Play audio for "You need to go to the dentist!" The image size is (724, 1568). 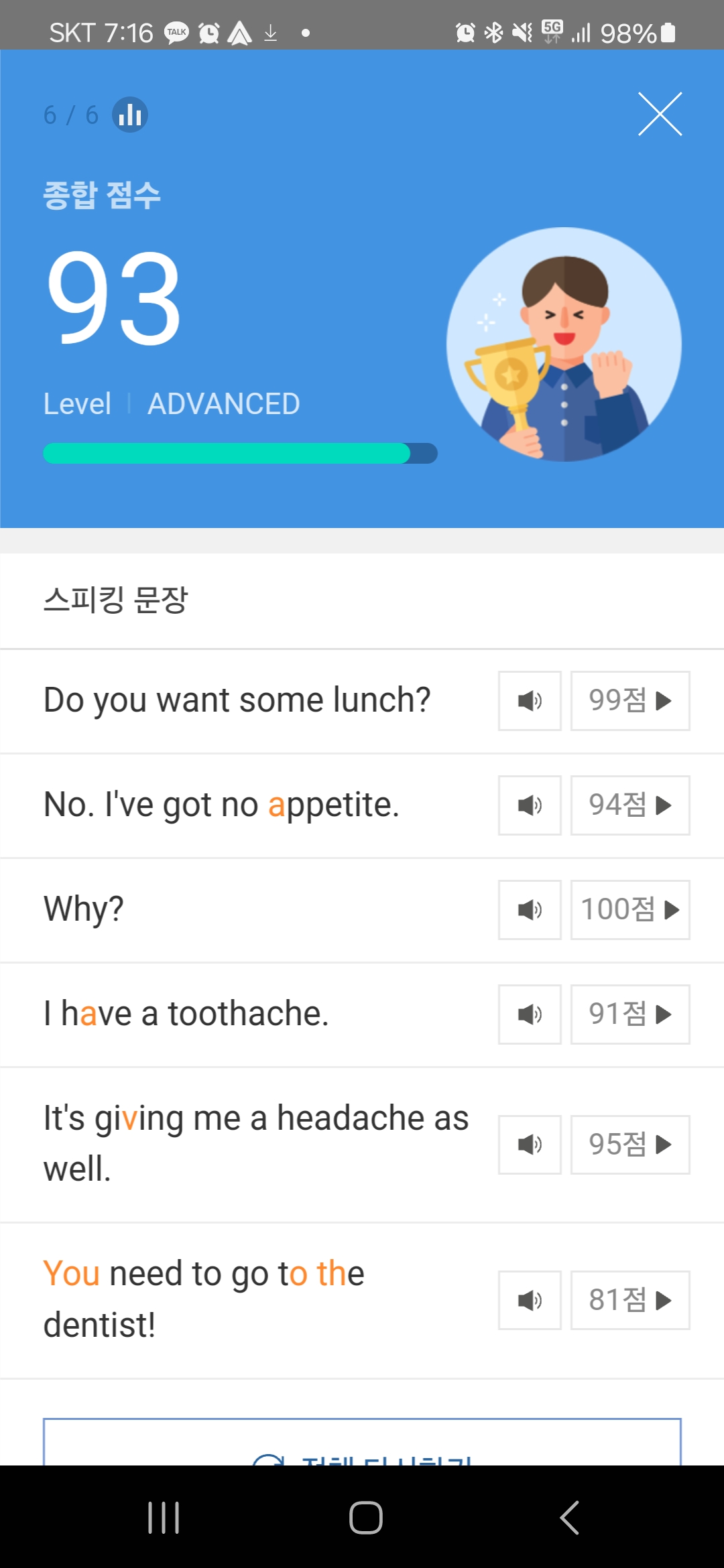[530, 1301]
